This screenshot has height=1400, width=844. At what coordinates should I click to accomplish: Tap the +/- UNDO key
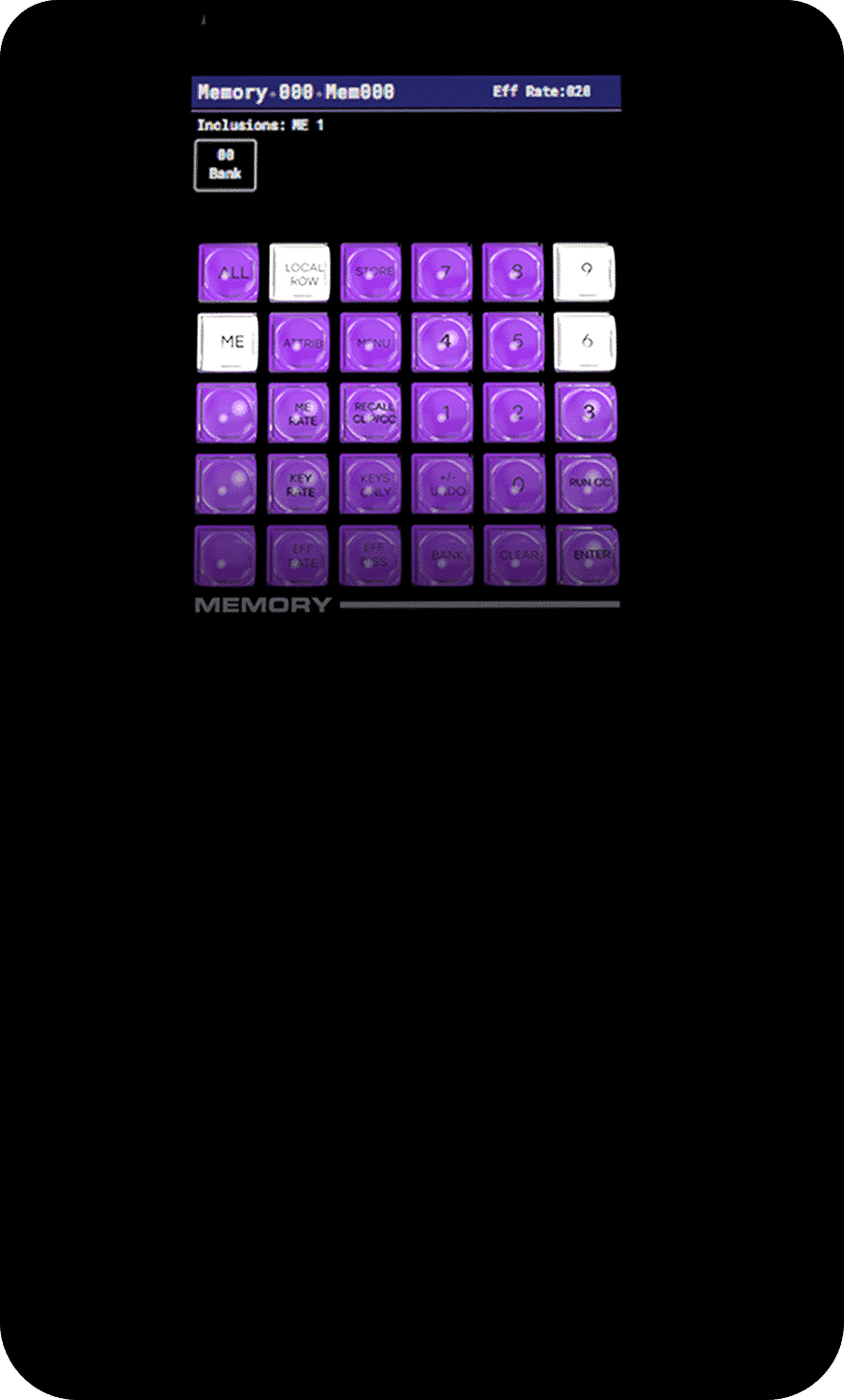[x=442, y=484]
